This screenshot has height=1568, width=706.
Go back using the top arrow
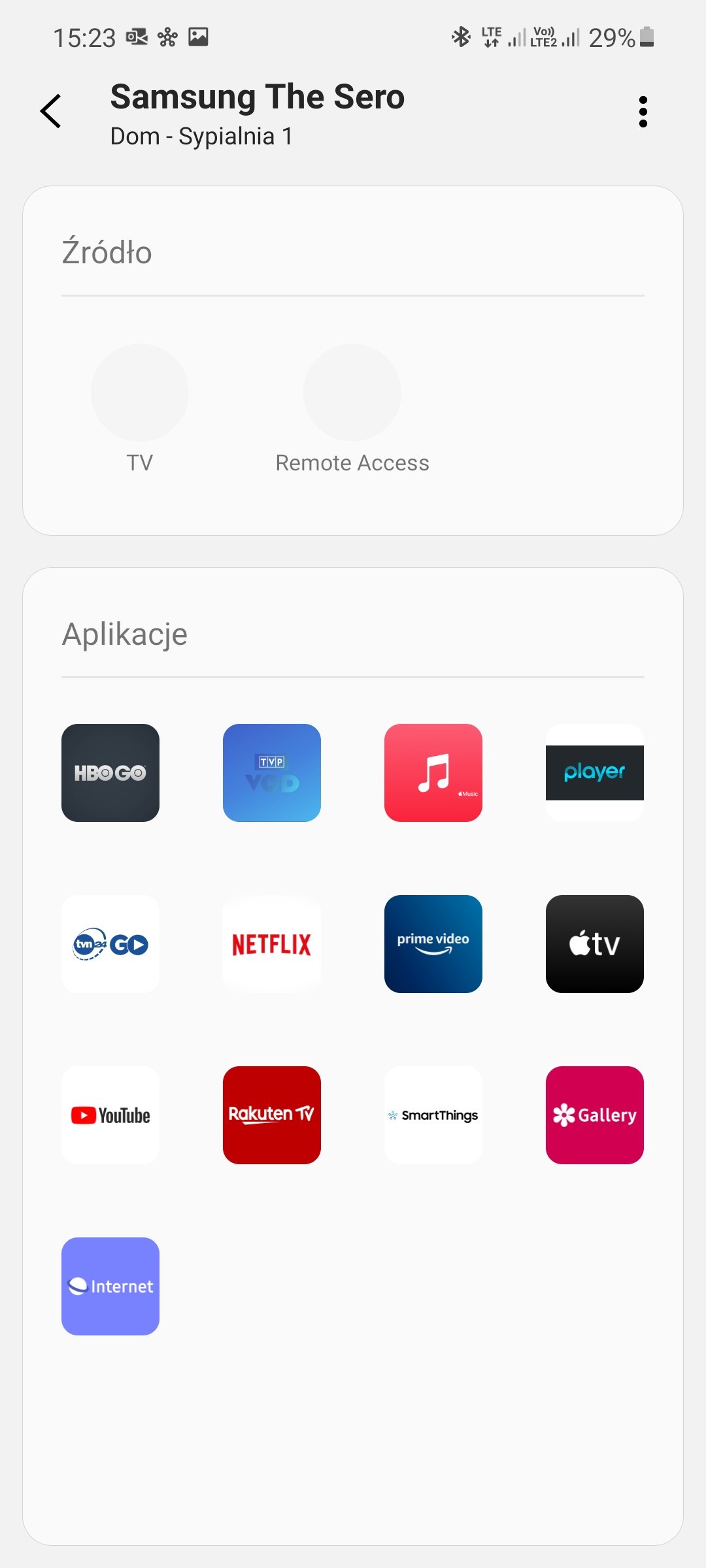pyautogui.click(x=51, y=111)
